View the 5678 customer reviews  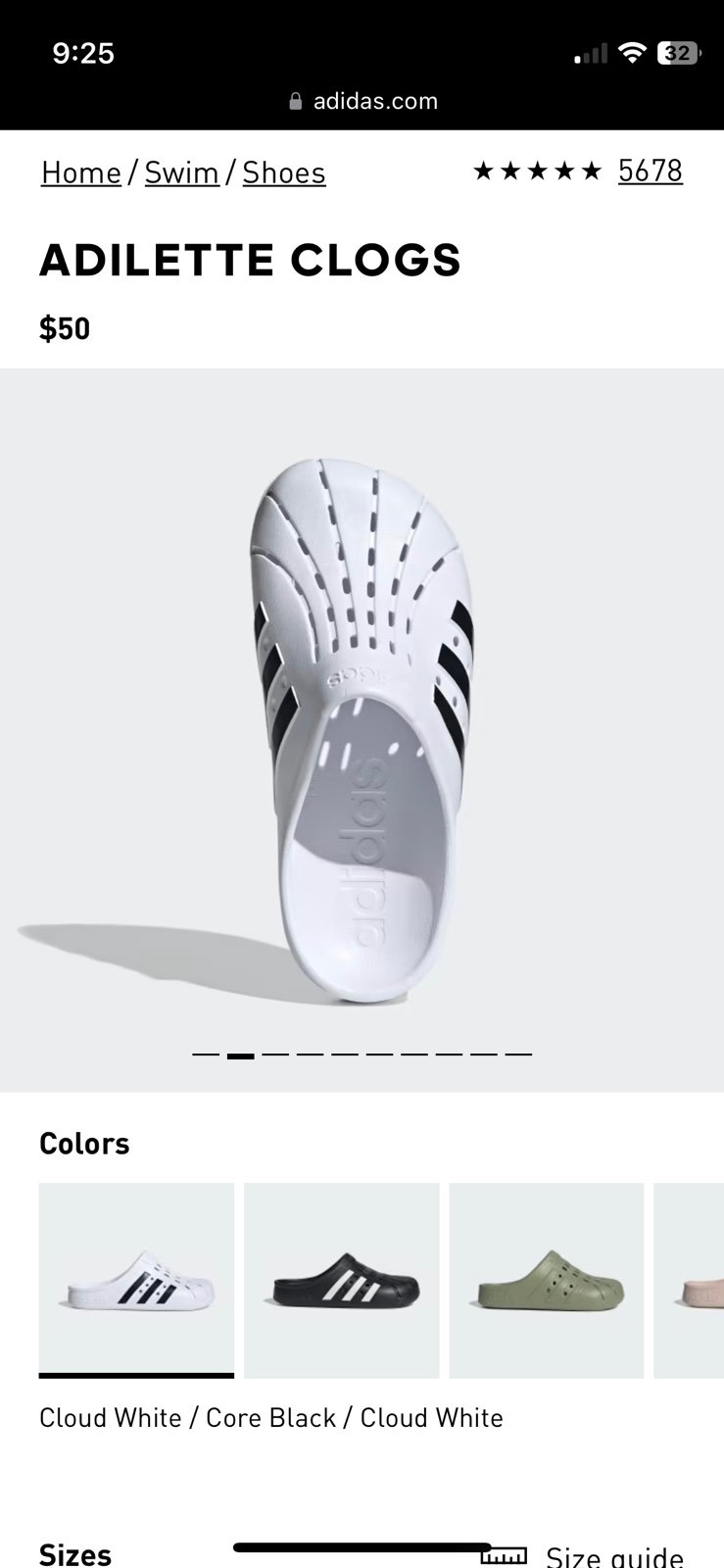click(x=650, y=171)
